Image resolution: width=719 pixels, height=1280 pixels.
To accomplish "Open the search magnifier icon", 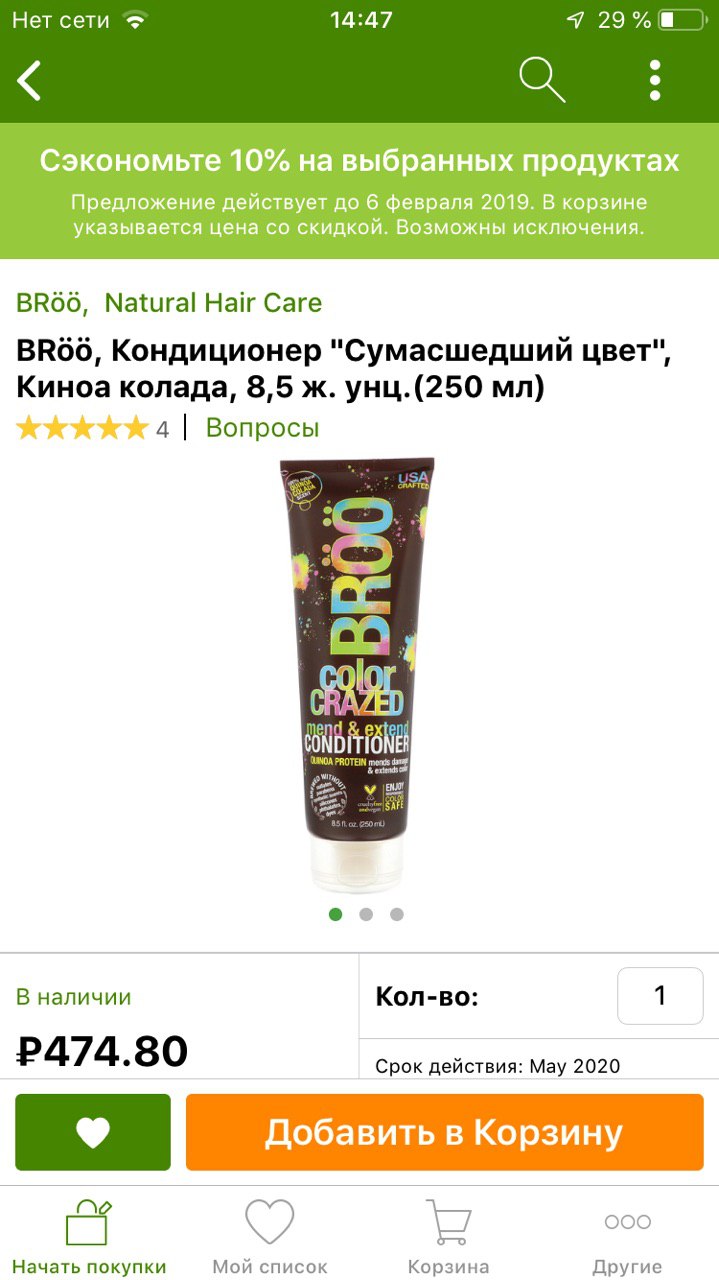I will point(542,80).
